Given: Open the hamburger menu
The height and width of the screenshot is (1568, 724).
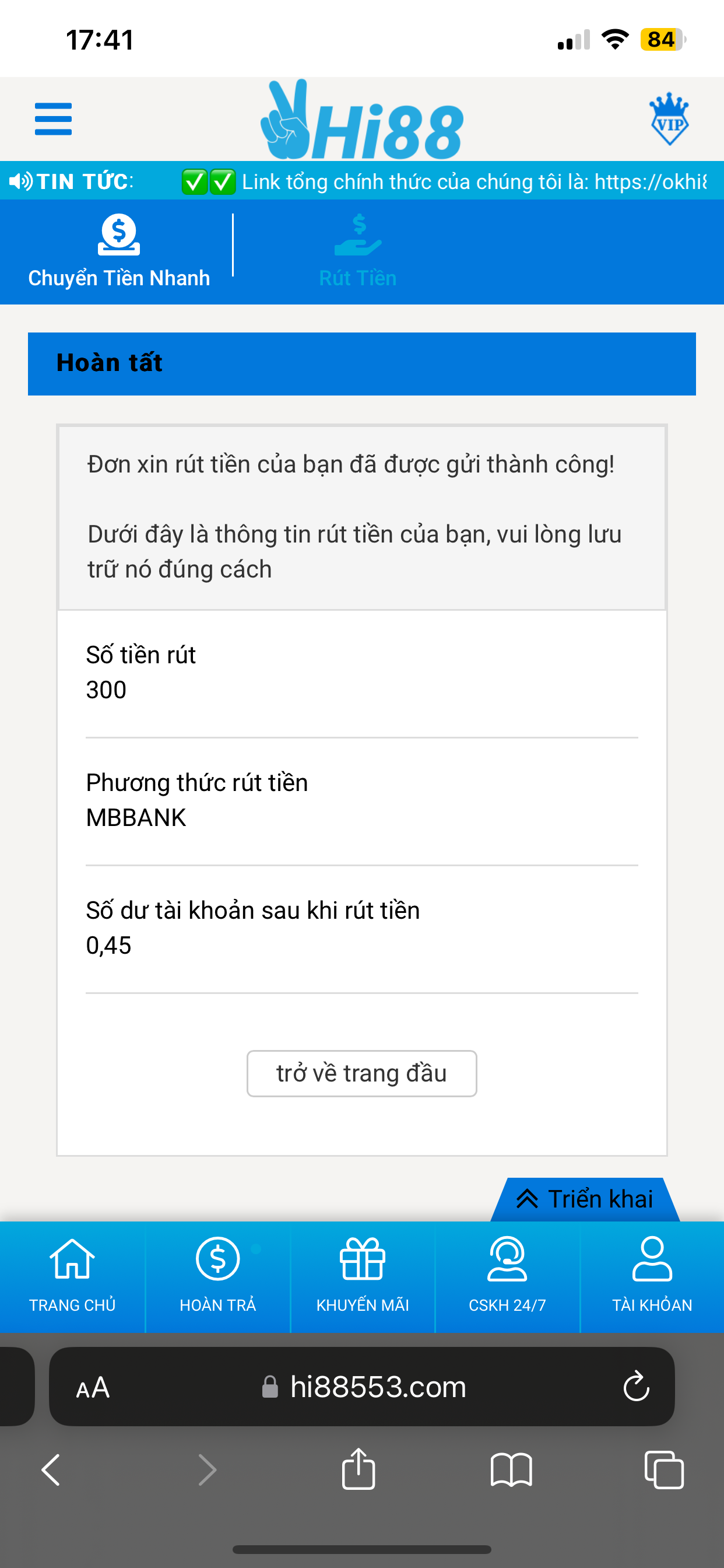Looking at the screenshot, I should (54, 118).
